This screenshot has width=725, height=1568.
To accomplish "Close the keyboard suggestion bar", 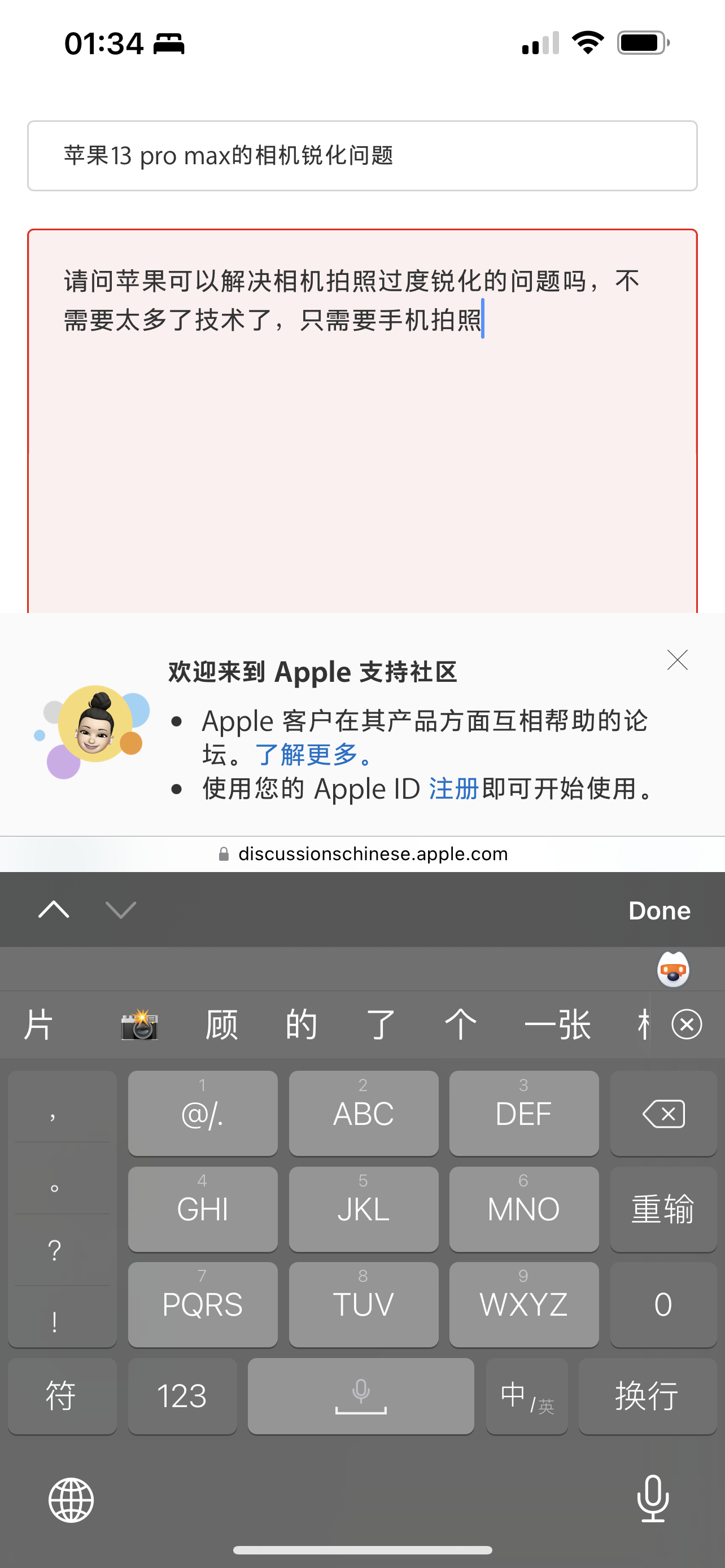I will coord(687,1025).
